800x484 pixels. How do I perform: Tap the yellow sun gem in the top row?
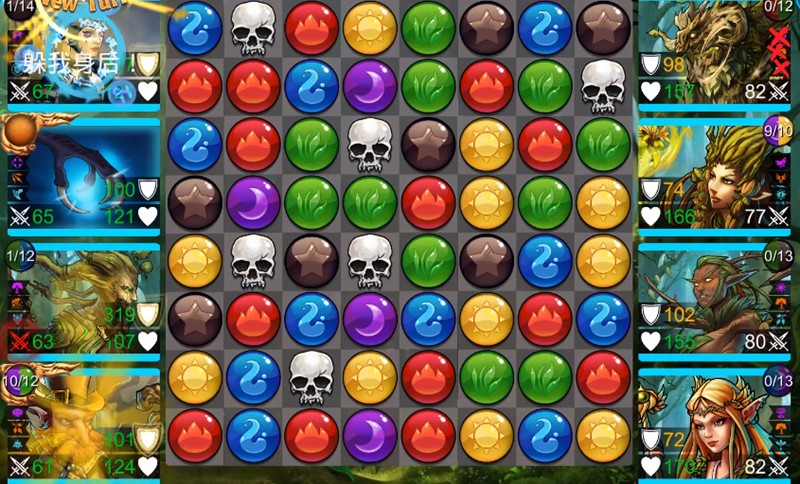pos(370,28)
